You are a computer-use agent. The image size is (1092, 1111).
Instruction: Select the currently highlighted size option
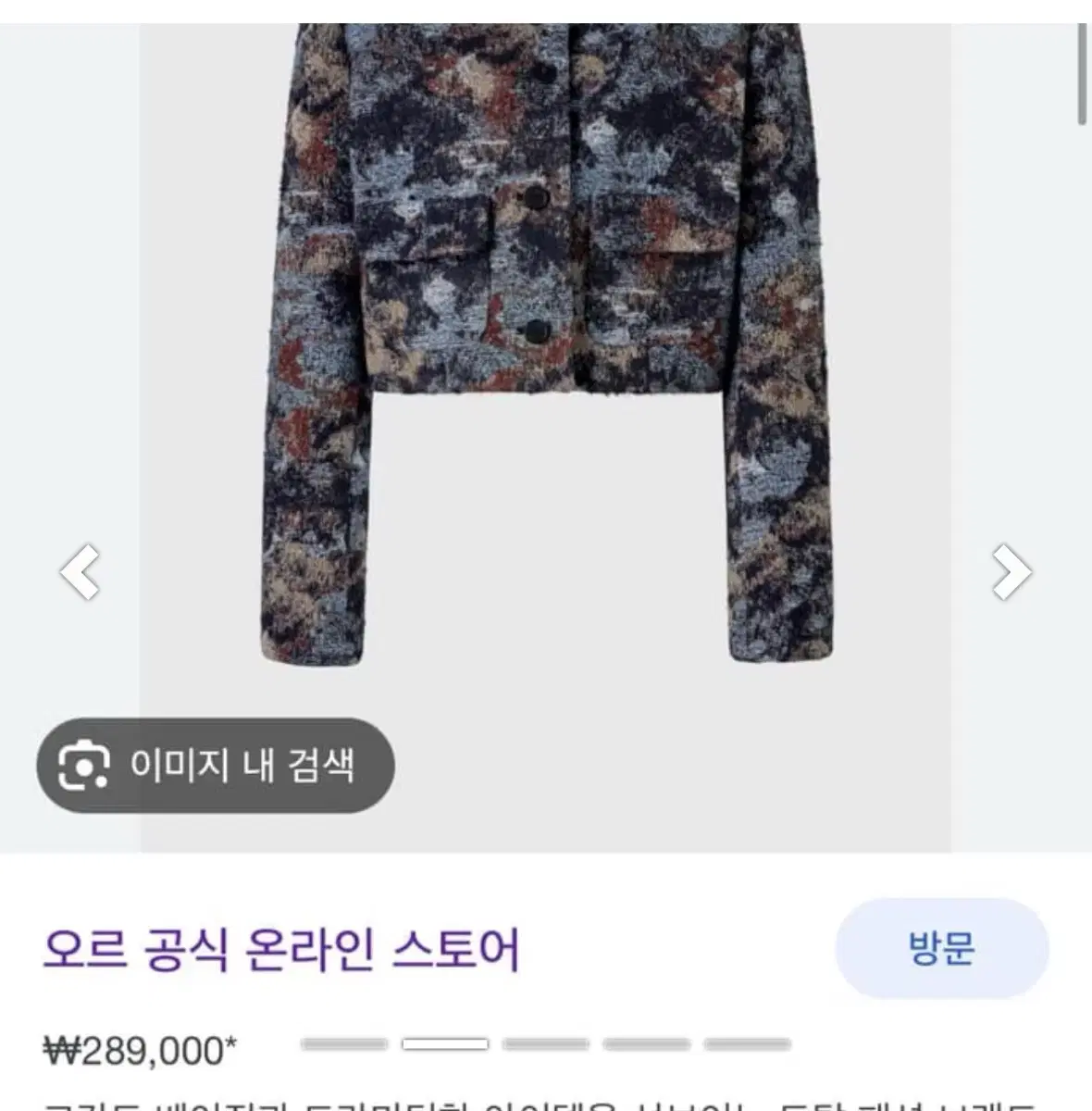445,1042
